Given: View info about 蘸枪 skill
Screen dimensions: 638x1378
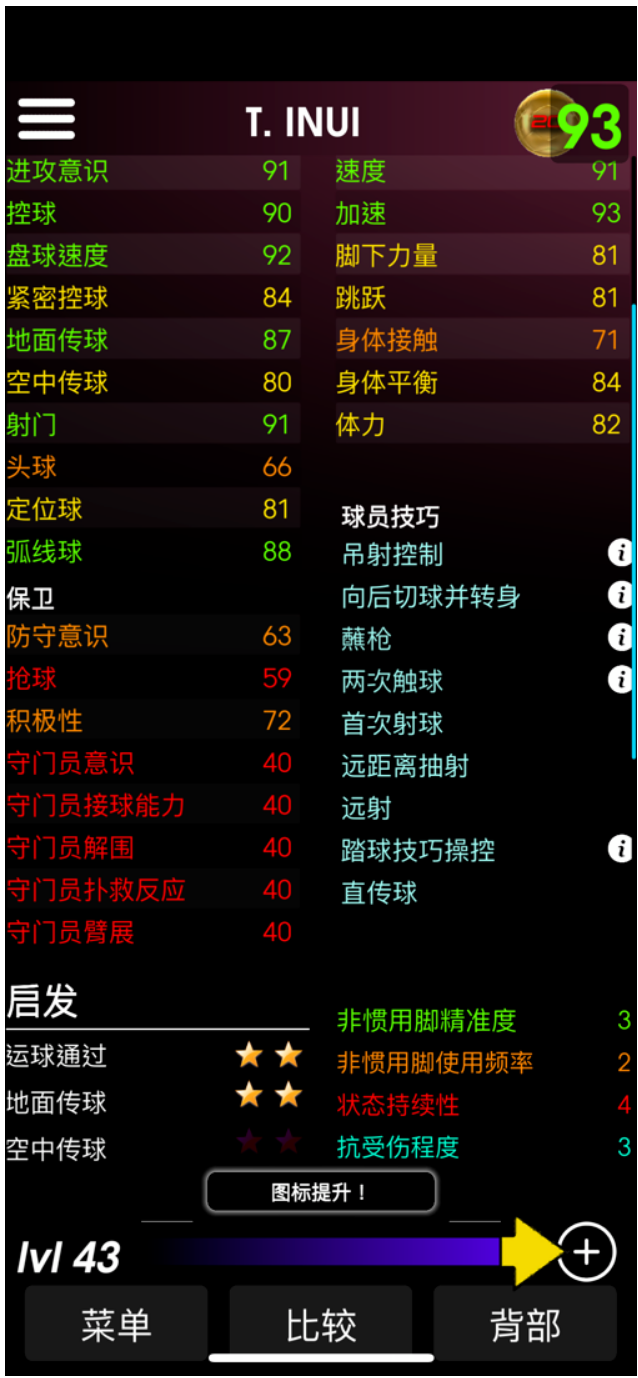Looking at the screenshot, I should (620, 638).
